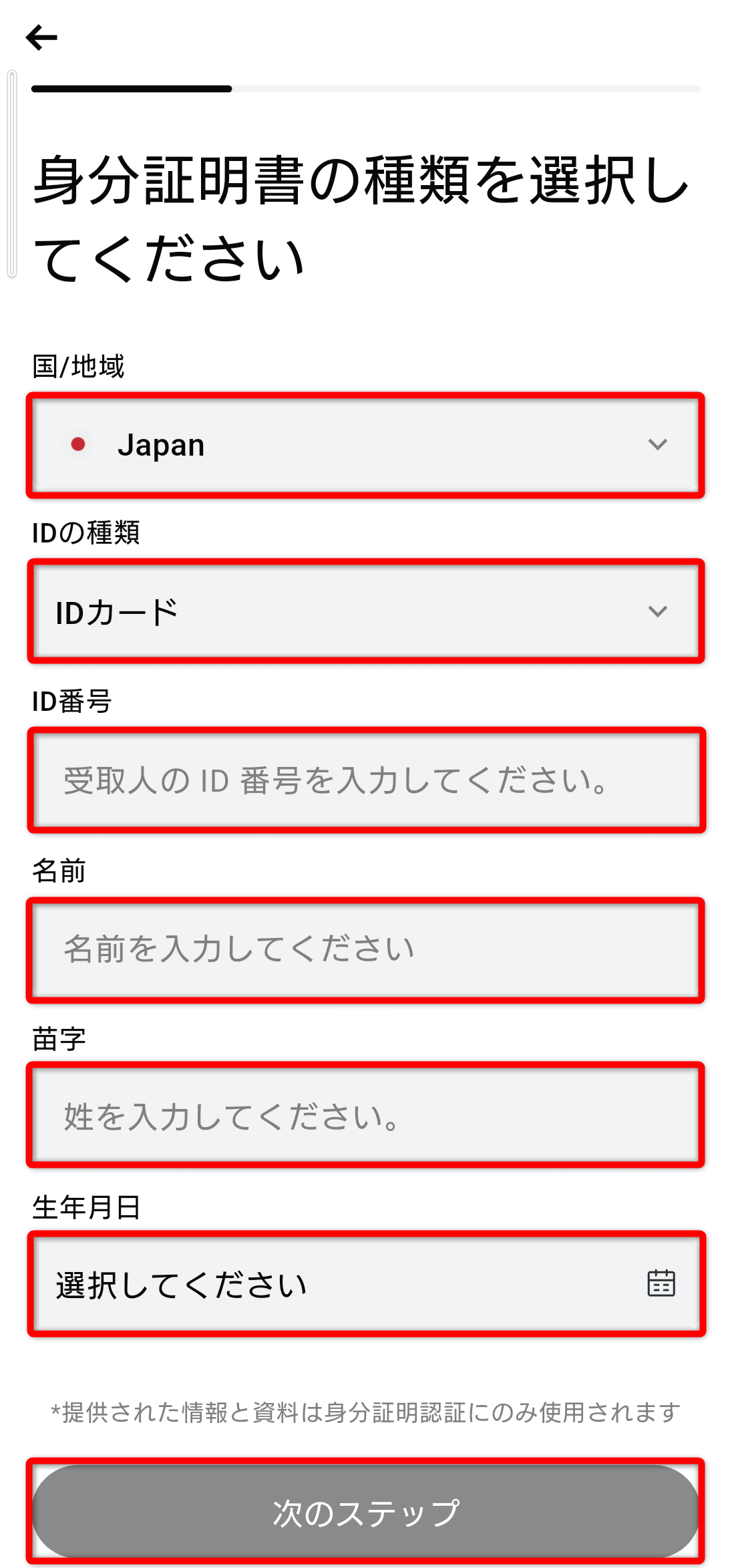732x1568 pixels.
Task: Open the 生年月日 date picker
Action: coord(365,1283)
